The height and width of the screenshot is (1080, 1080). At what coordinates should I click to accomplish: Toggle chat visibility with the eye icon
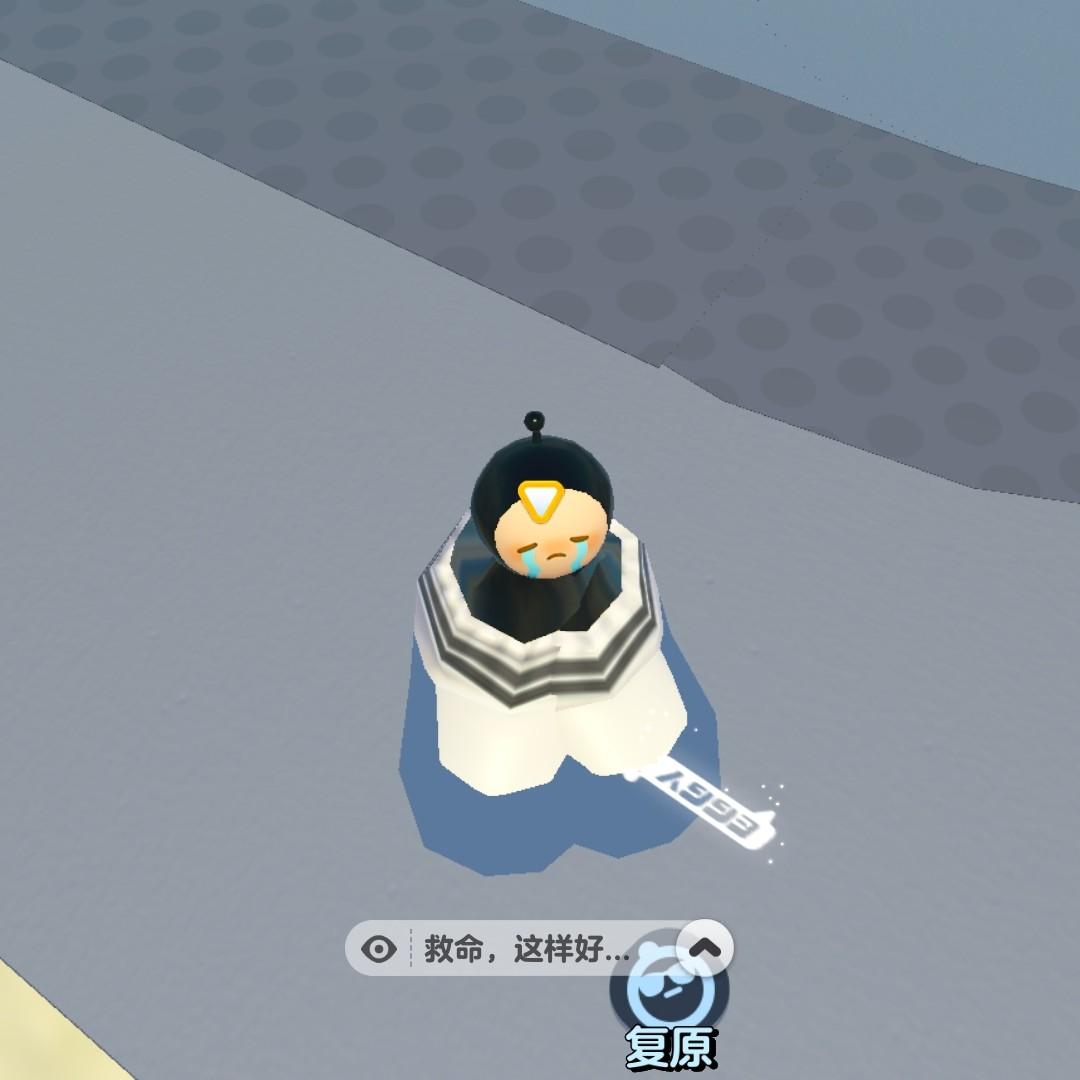coord(378,949)
